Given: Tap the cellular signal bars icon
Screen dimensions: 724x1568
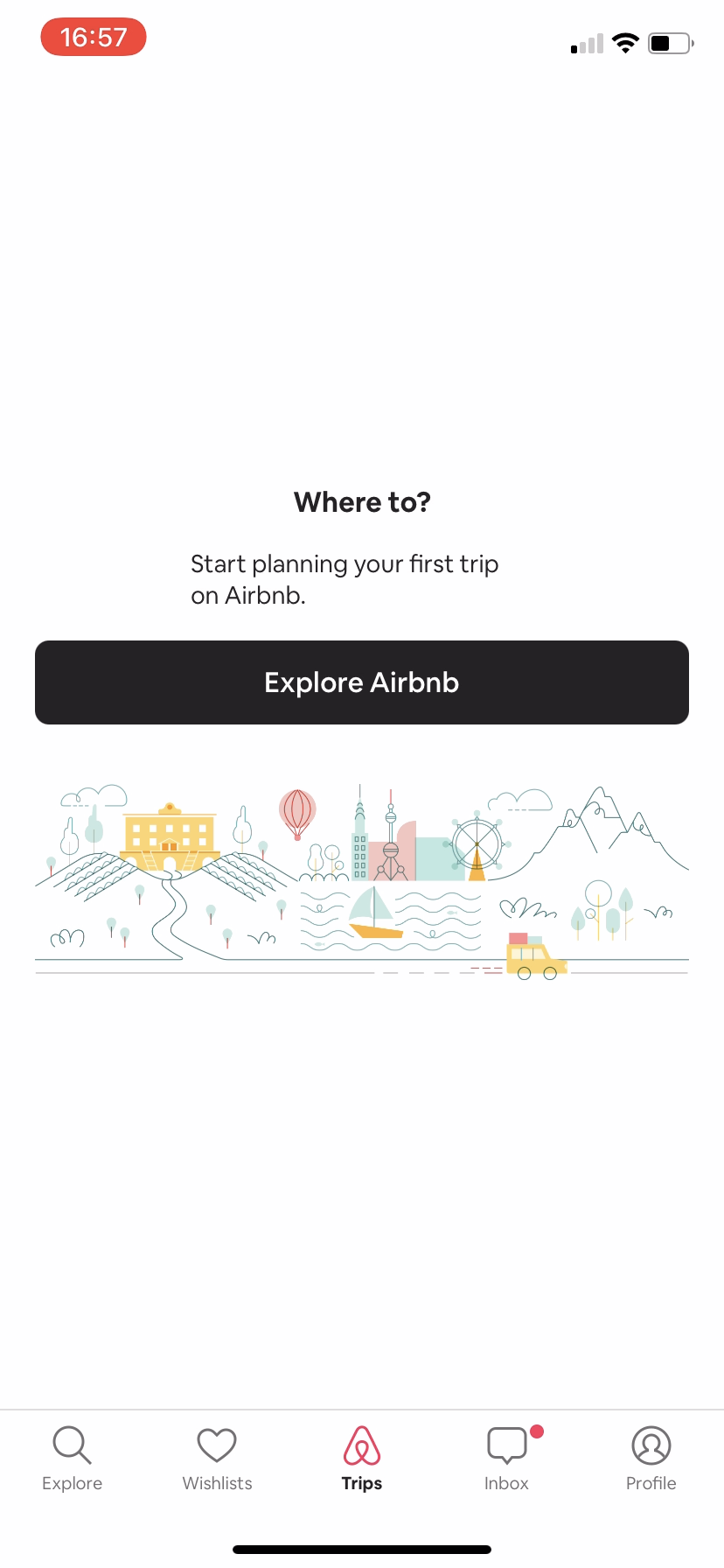Looking at the screenshot, I should (x=584, y=42).
